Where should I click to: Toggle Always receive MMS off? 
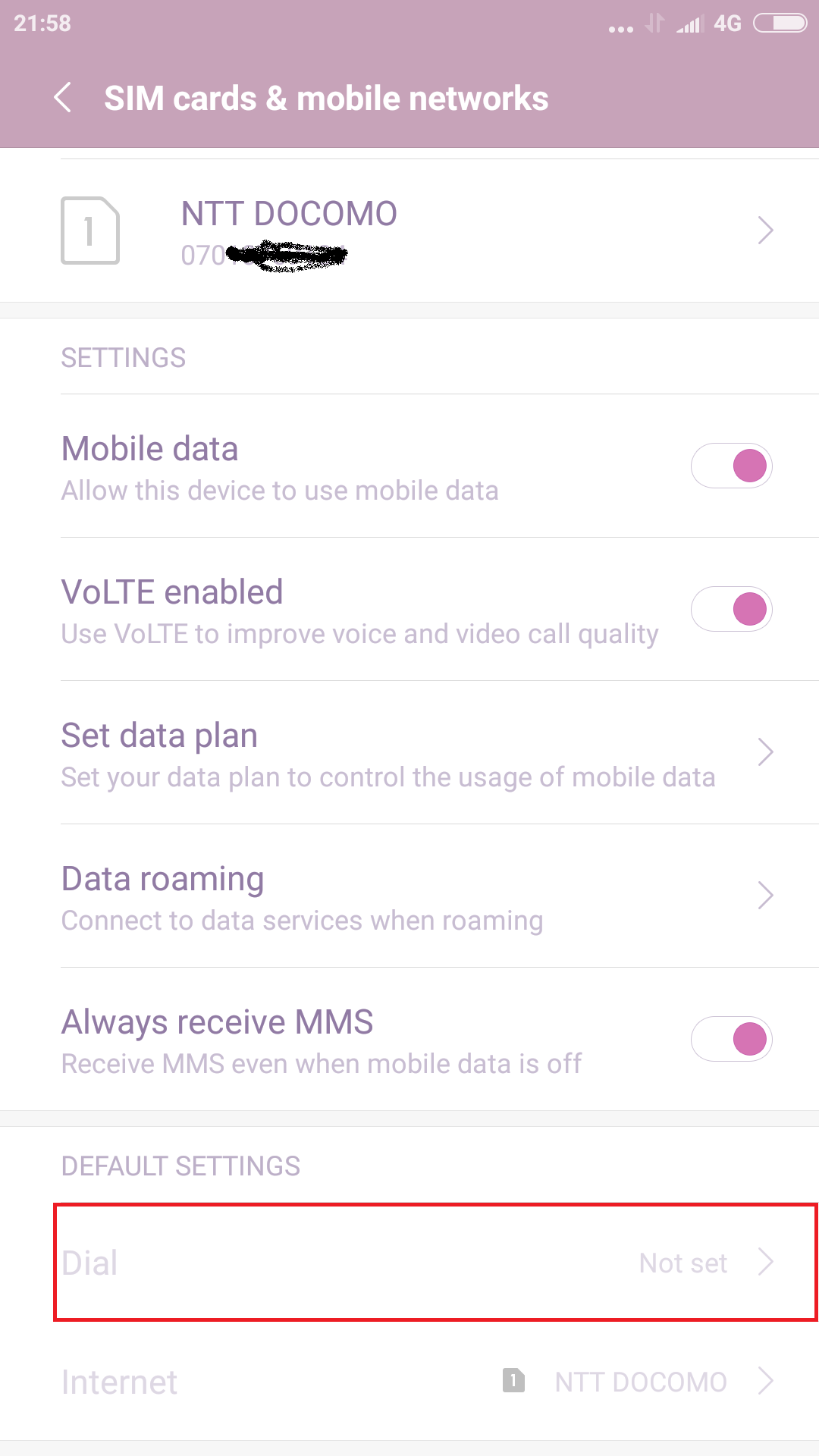[731, 1039]
